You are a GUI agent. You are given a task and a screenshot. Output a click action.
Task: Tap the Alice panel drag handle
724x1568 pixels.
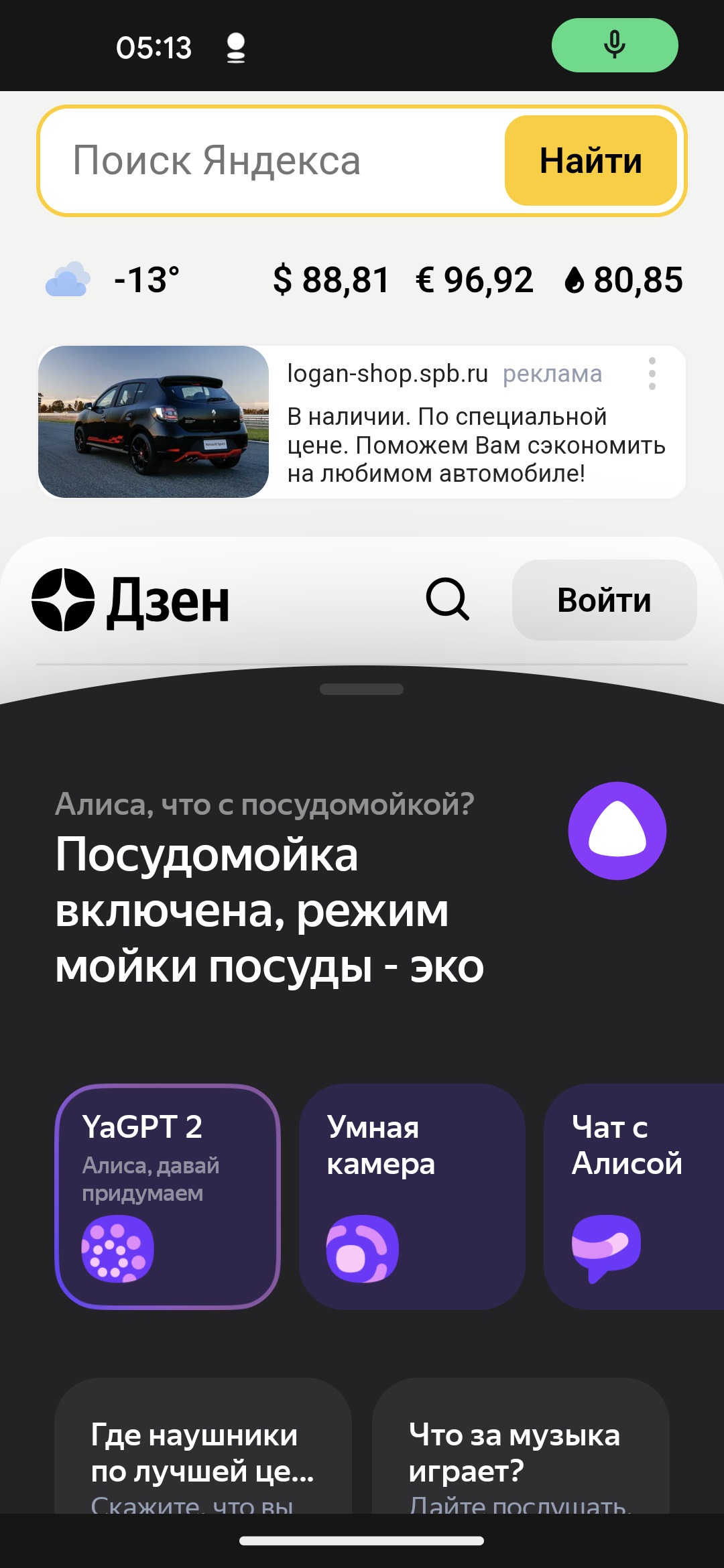[x=362, y=689]
